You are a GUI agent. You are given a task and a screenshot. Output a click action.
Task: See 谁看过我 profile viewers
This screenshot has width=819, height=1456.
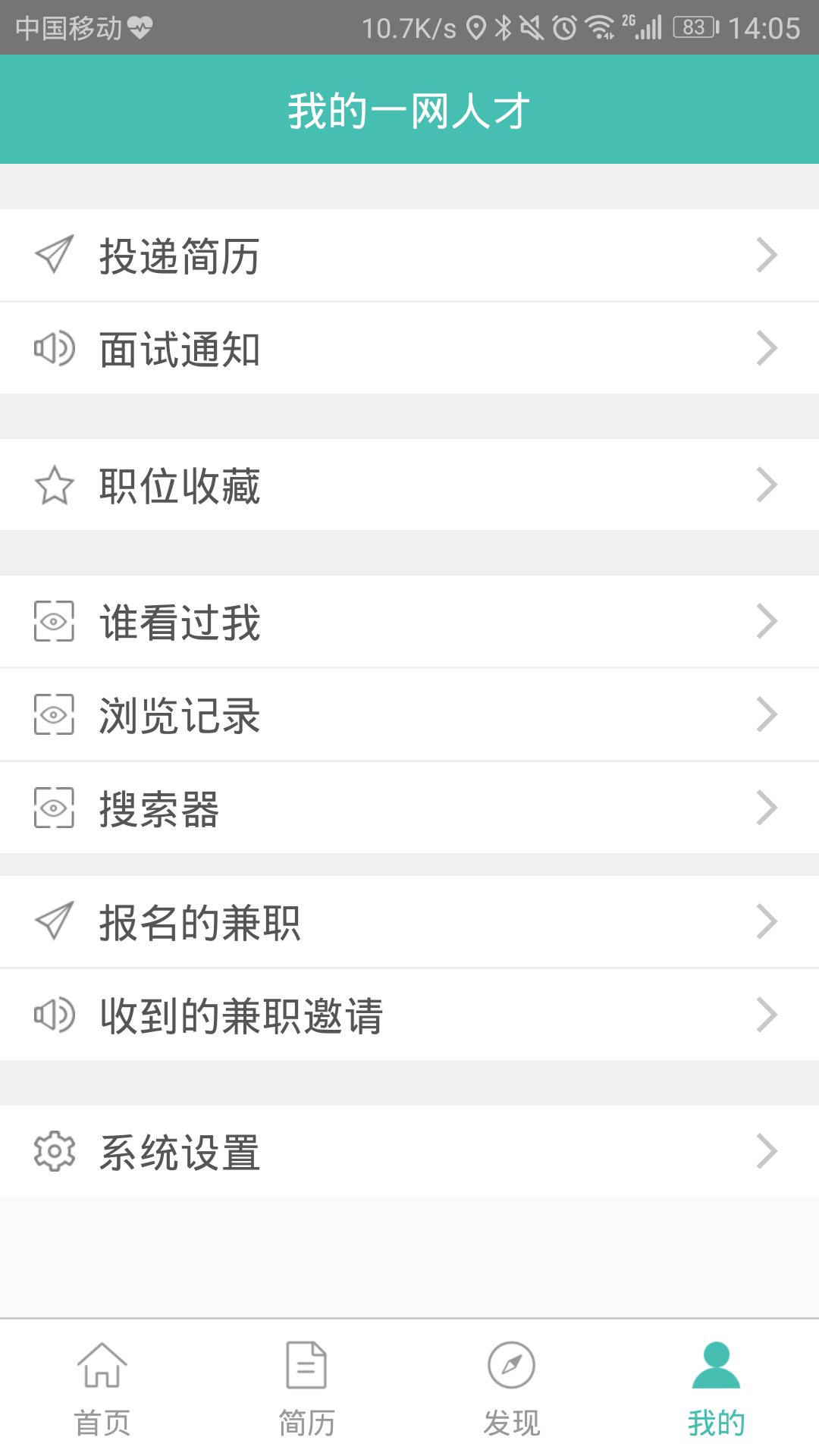point(409,622)
